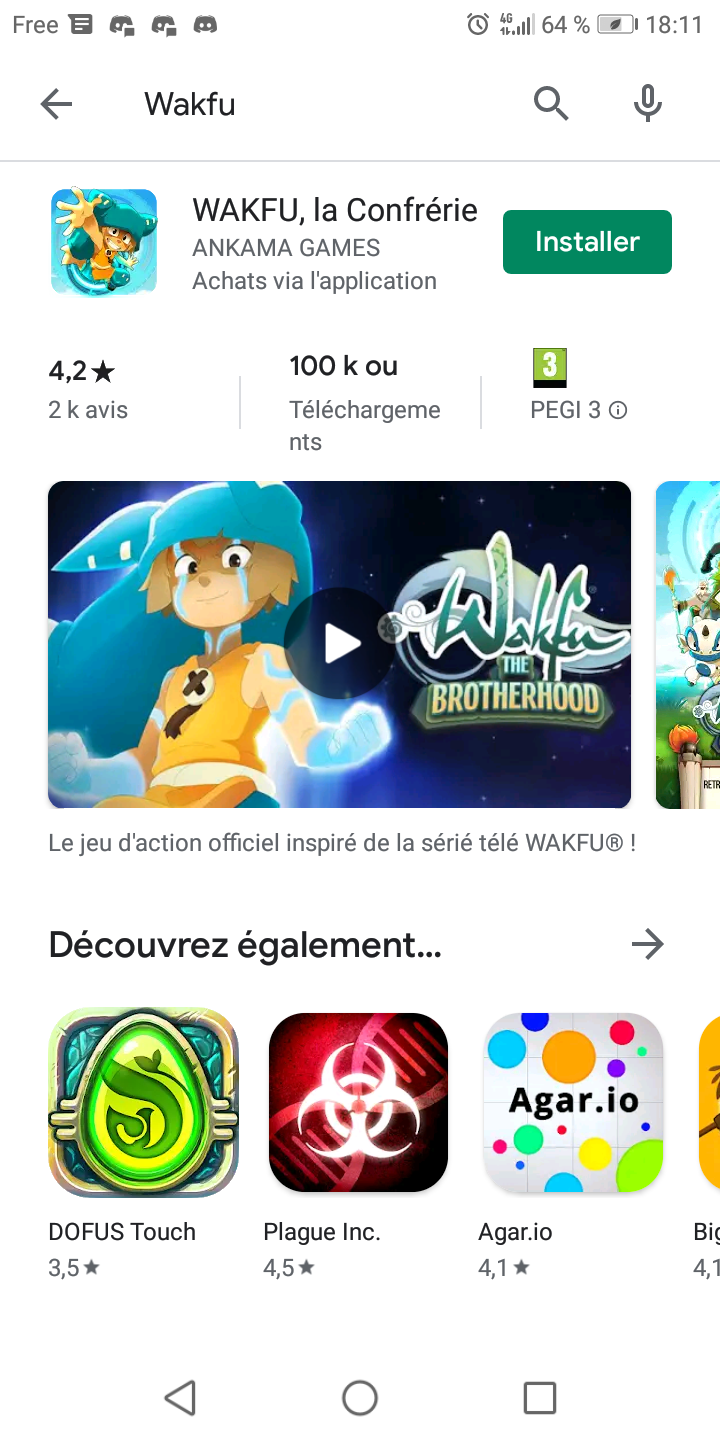The width and height of the screenshot is (720, 1440).
Task: Open DOFUS Touch app
Action: pyautogui.click(x=143, y=1102)
